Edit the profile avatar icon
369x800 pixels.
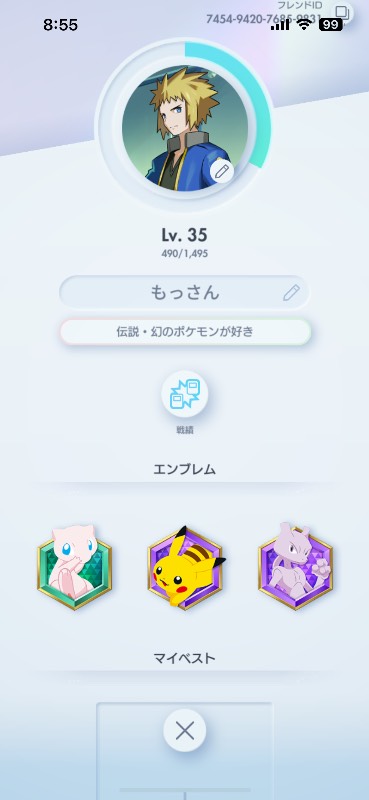[x=222, y=171]
